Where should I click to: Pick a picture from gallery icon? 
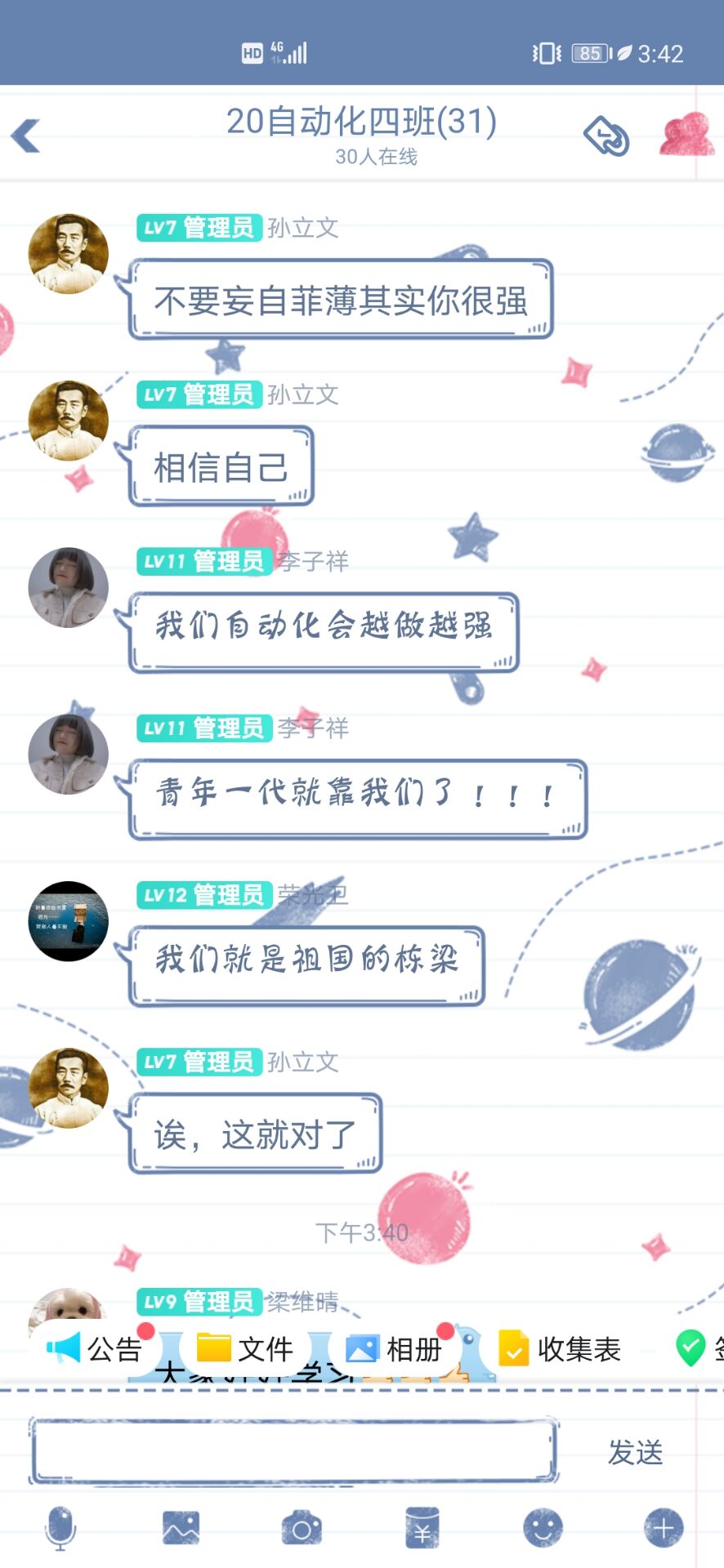coord(181,1527)
